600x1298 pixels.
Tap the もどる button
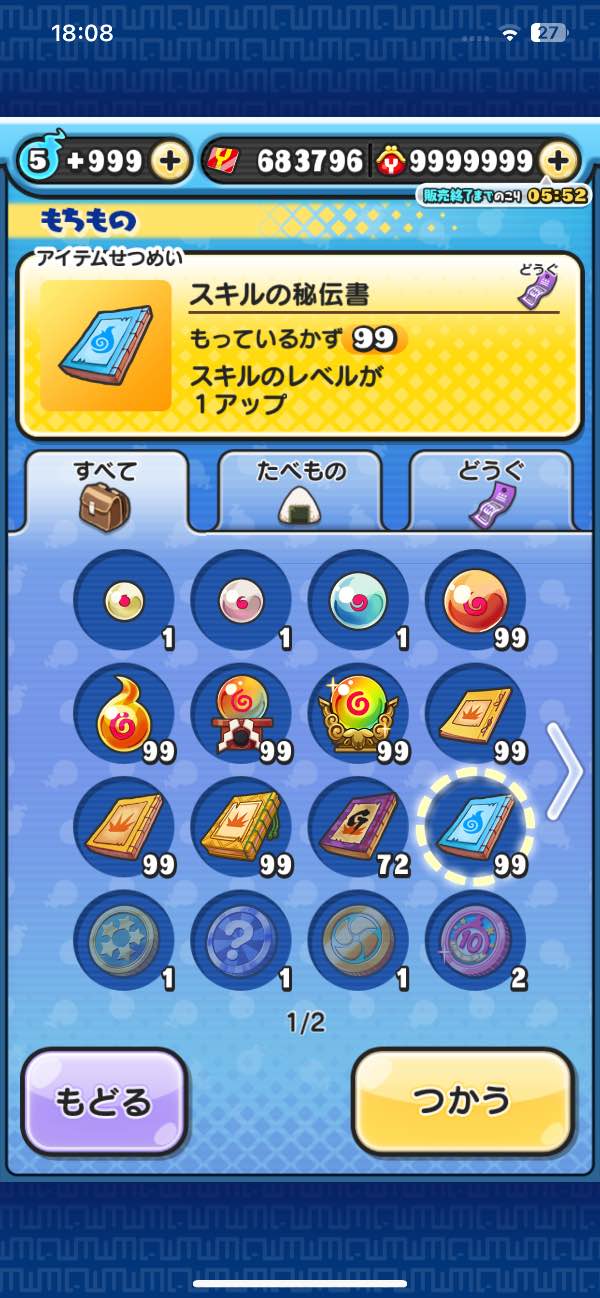coord(104,1101)
